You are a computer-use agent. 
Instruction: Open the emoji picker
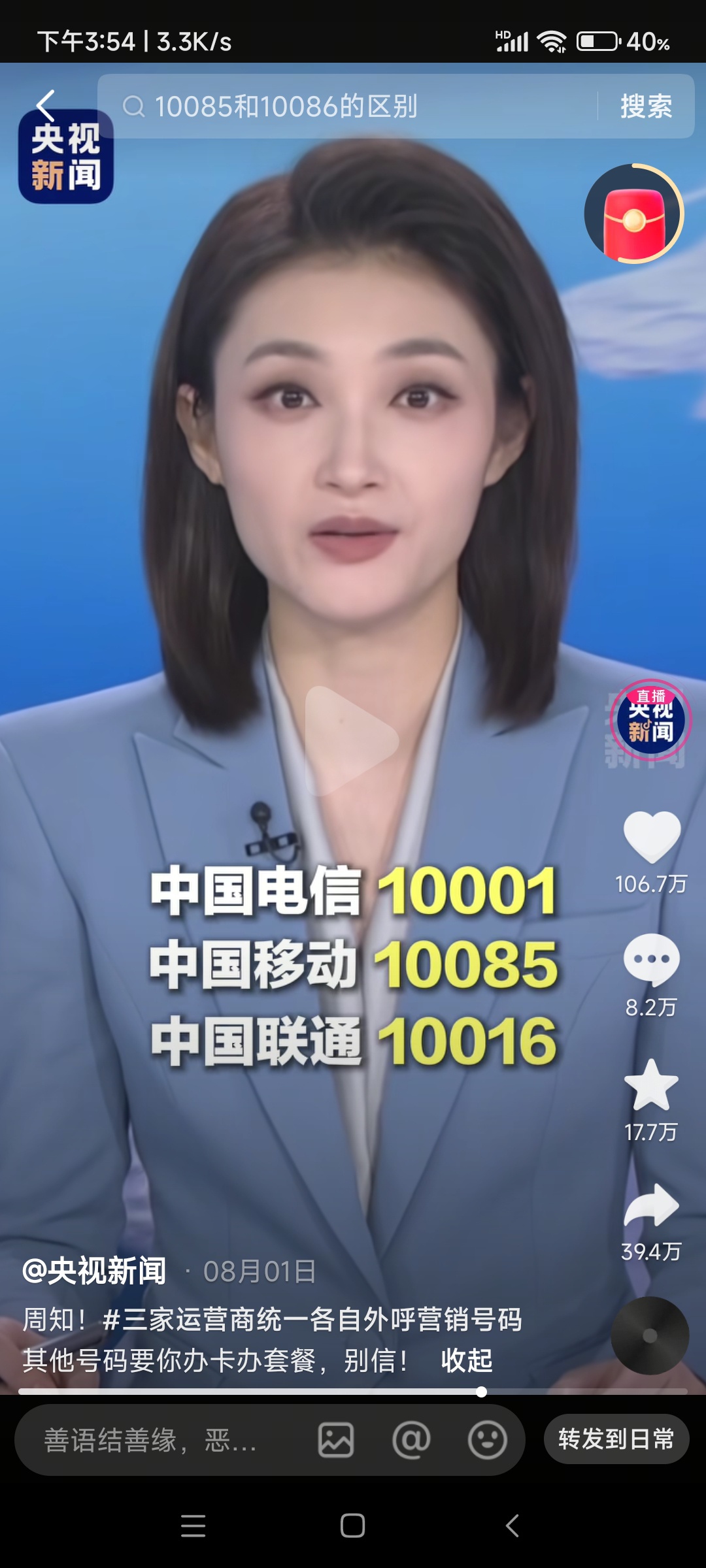[x=488, y=1440]
